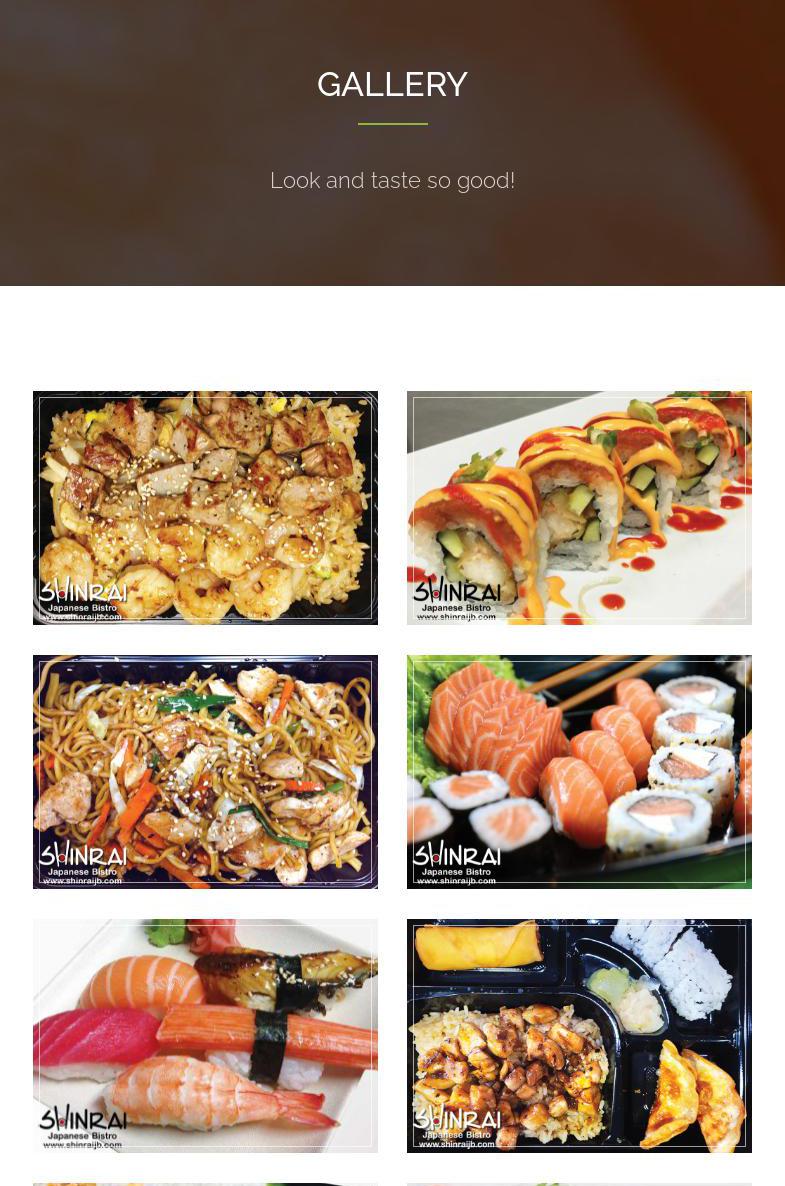View the bento box with gyoza photo
Screen dimensions: 785x1186
click(579, 1035)
